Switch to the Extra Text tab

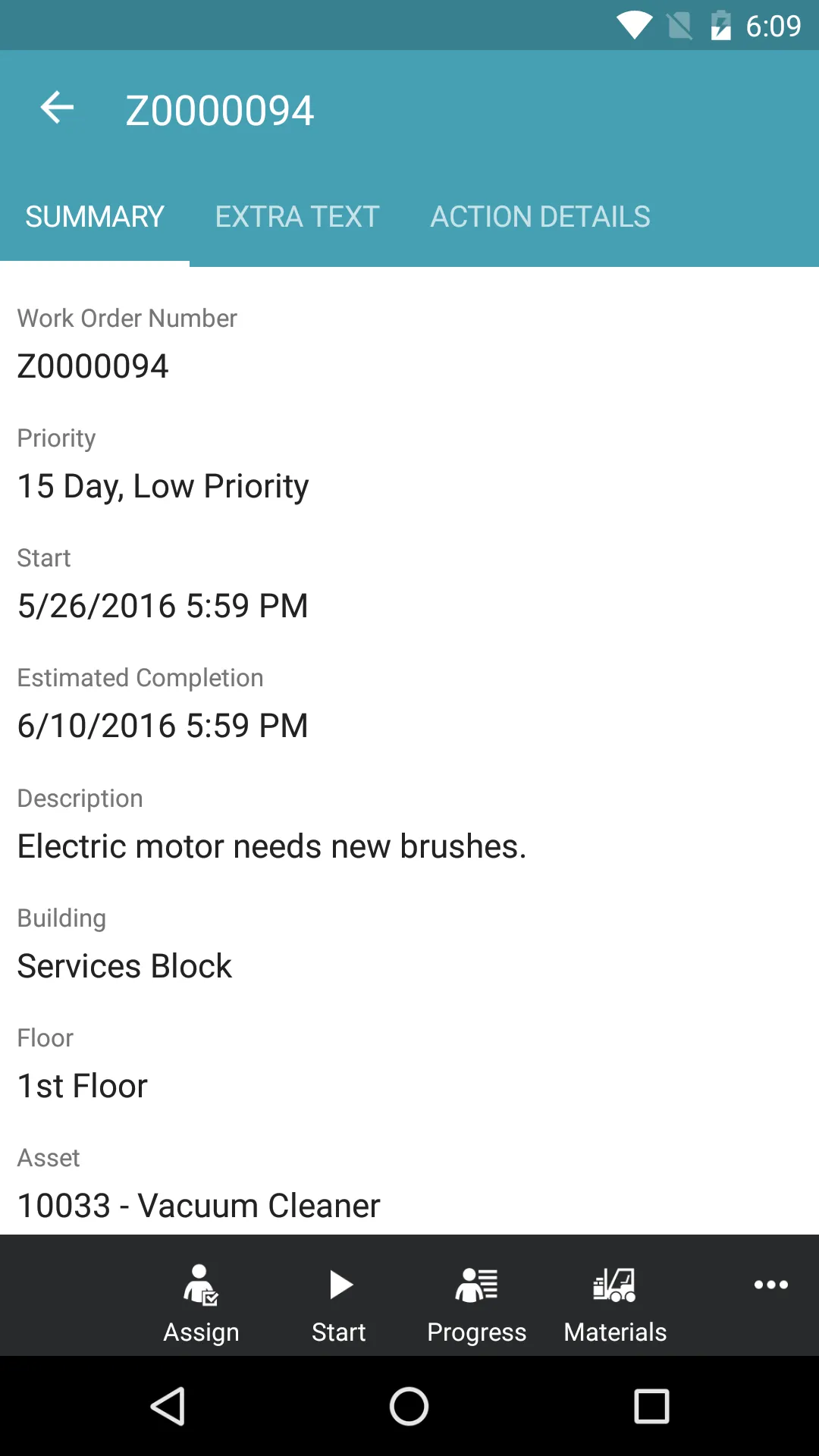click(297, 217)
